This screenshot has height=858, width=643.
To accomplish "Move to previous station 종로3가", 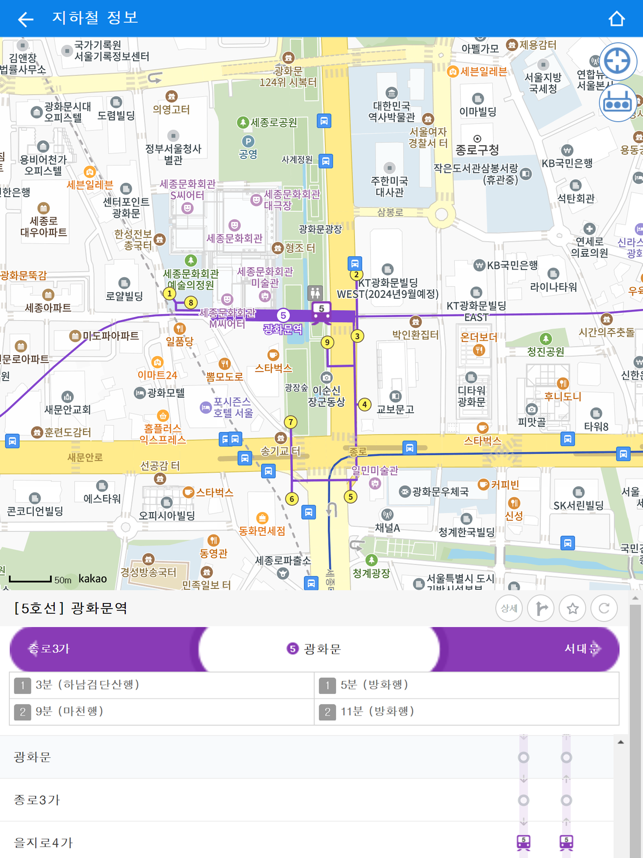I will click(x=50, y=649).
